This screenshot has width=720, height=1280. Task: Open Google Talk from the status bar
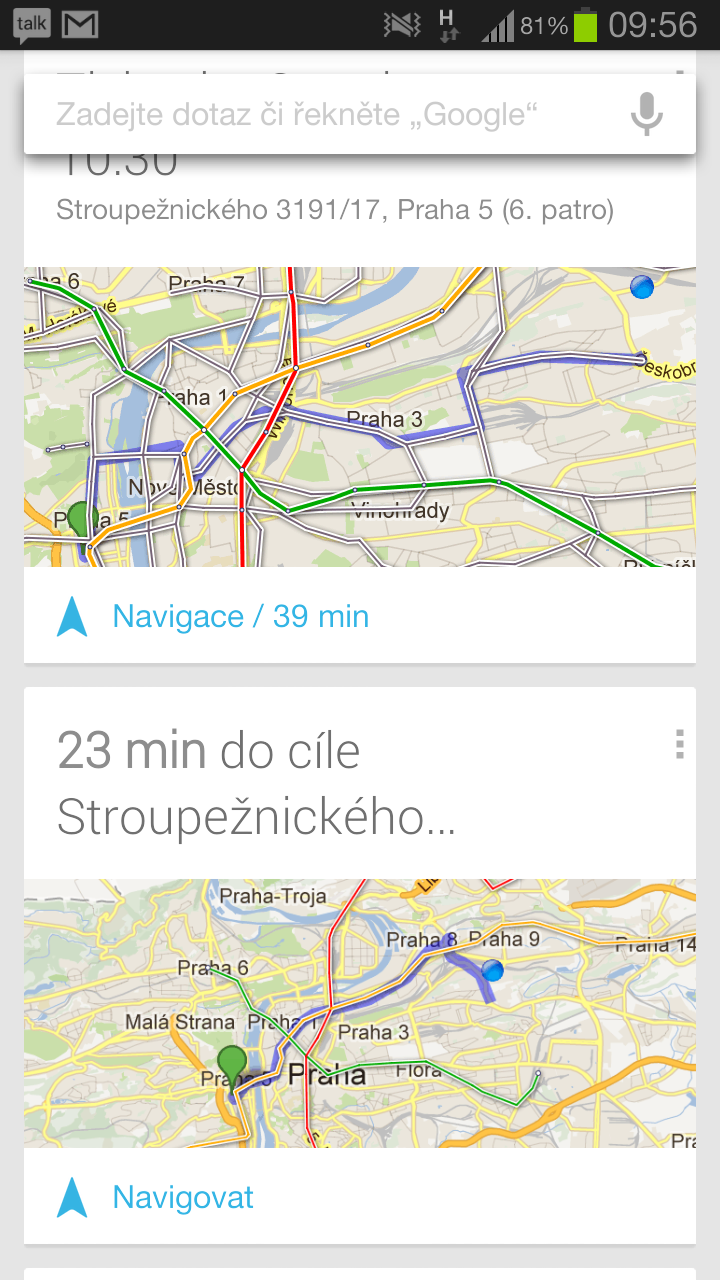click(30, 22)
